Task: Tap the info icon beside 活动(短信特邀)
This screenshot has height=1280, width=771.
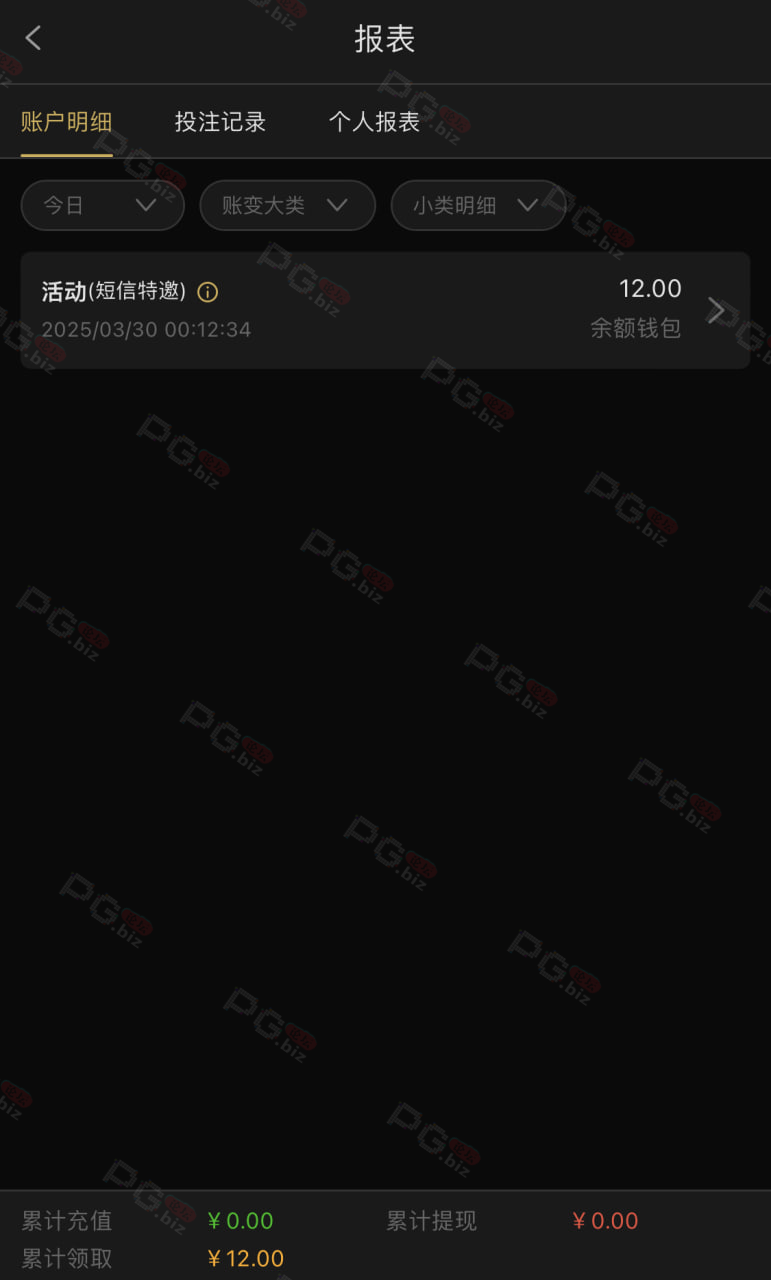Action: click(x=208, y=292)
